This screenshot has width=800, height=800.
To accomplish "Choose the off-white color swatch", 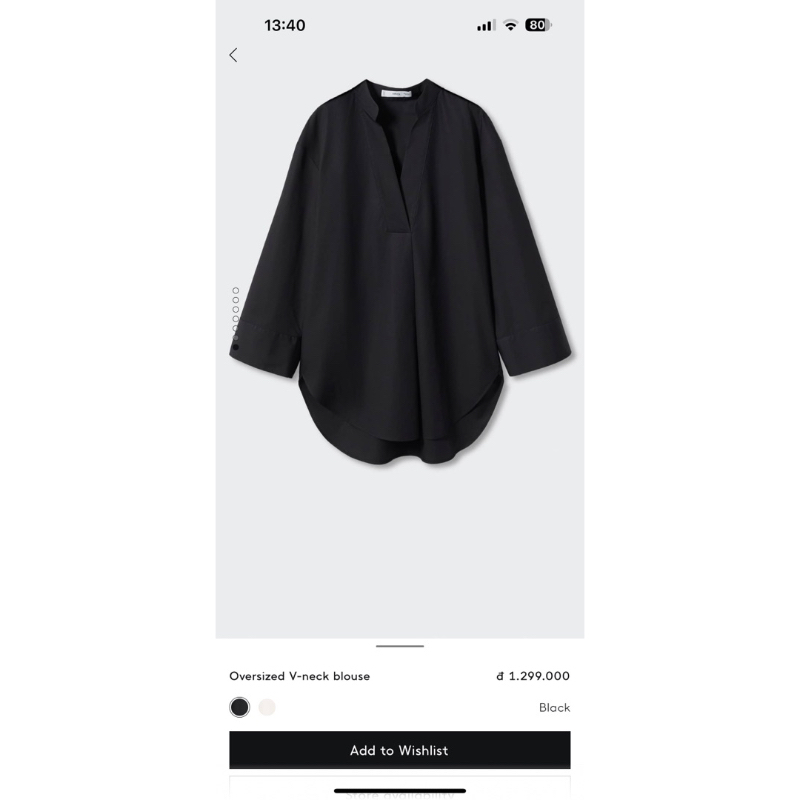I will (x=267, y=707).
